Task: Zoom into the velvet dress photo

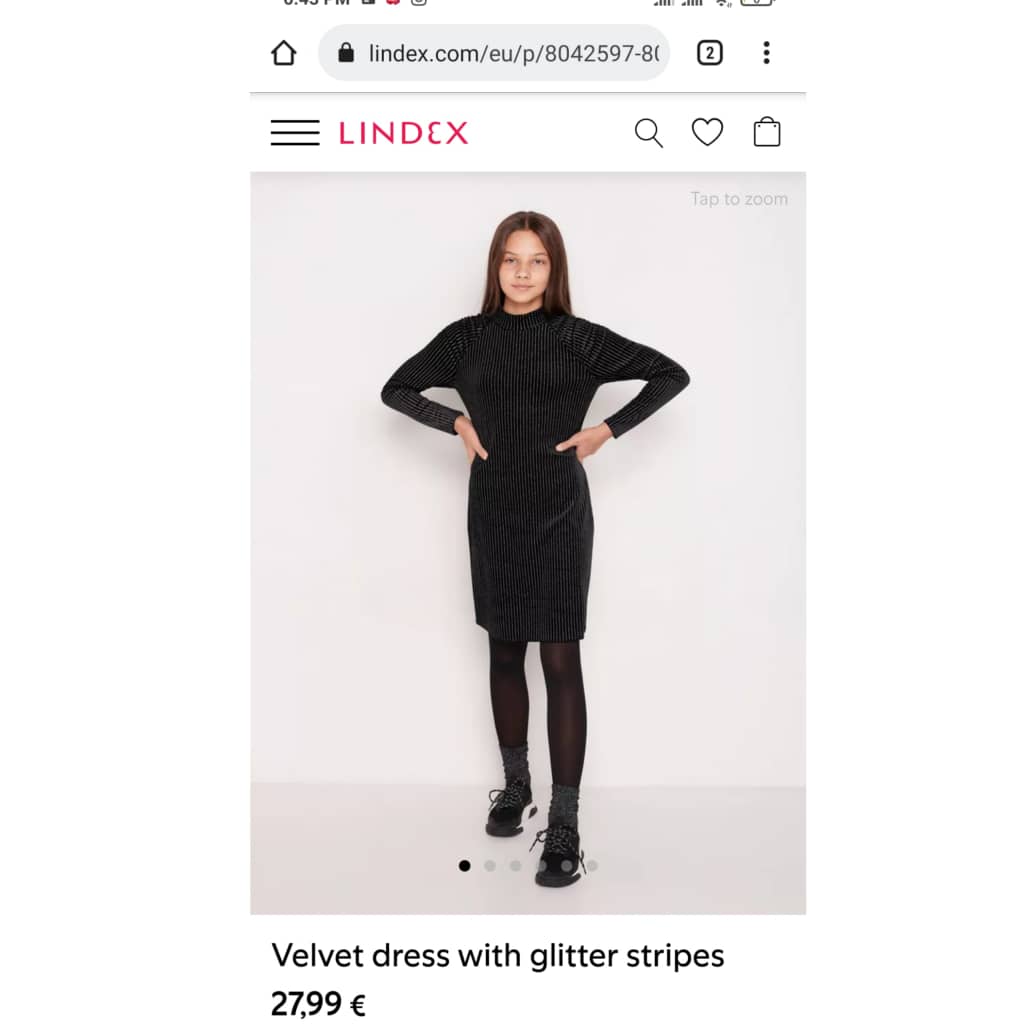Action: coord(528,500)
